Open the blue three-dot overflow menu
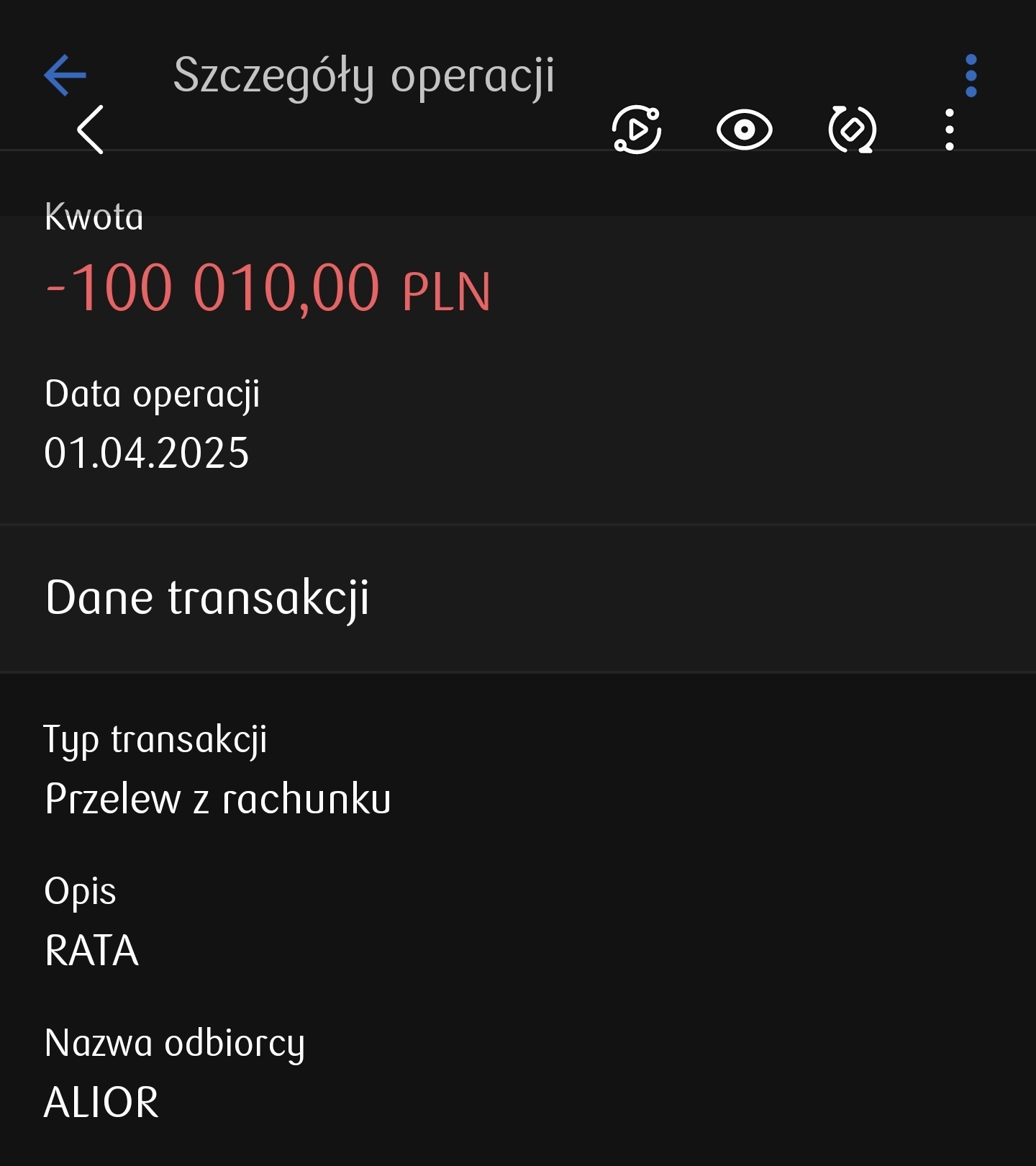1036x1166 pixels. click(x=971, y=76)
